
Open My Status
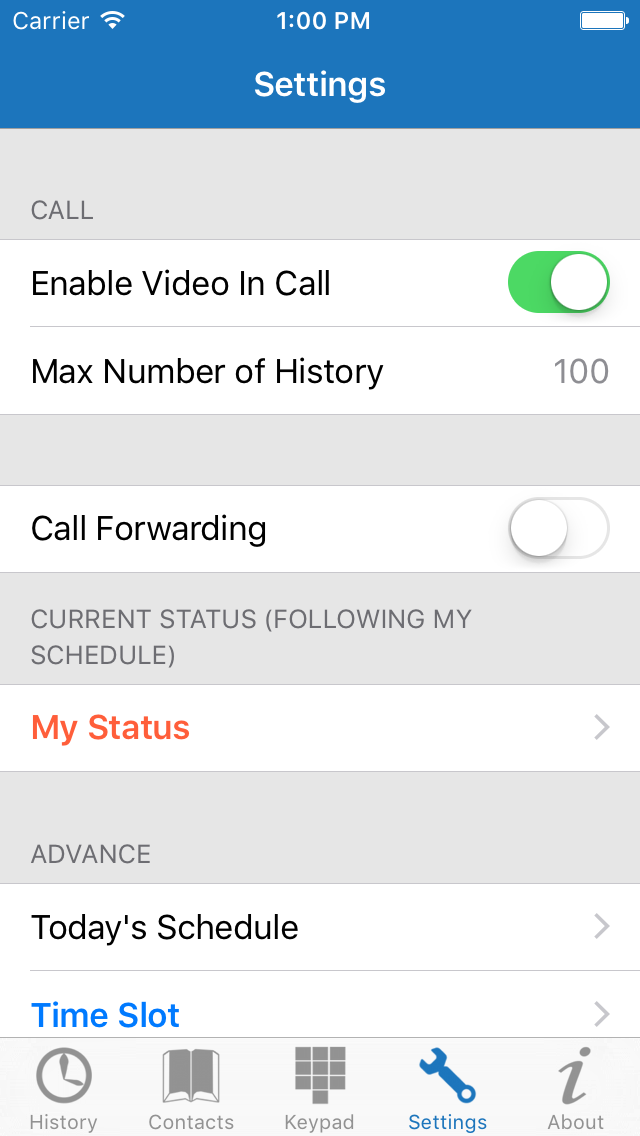[x=320, y=727]
